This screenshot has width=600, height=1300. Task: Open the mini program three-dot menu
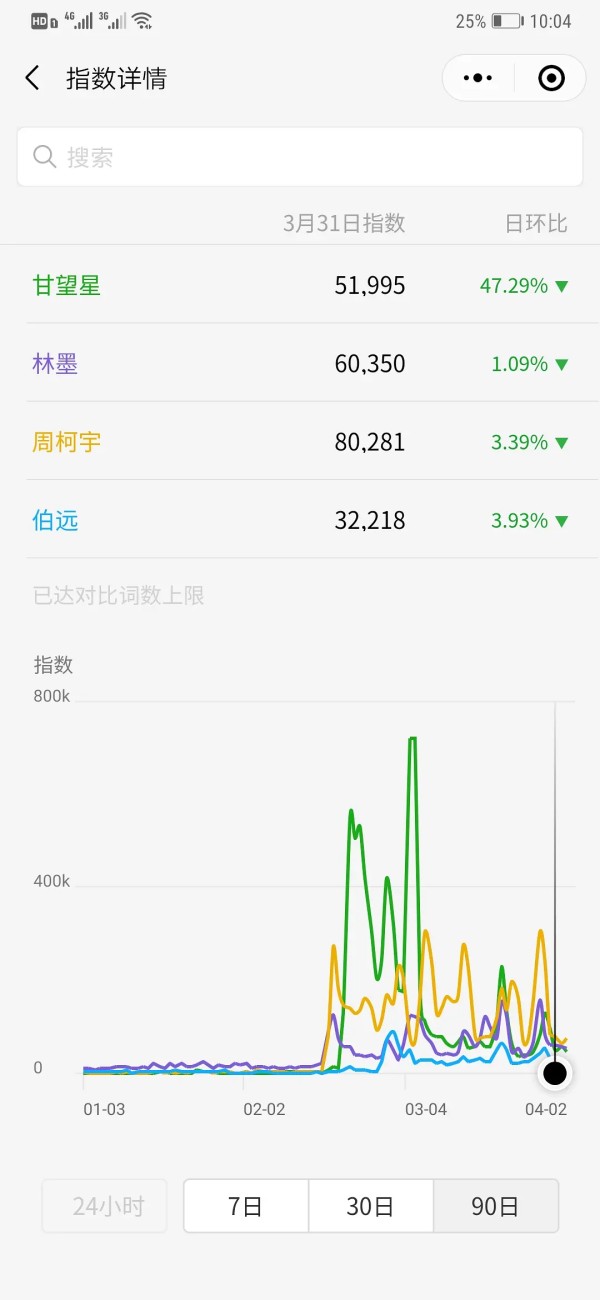pos(478,78)
